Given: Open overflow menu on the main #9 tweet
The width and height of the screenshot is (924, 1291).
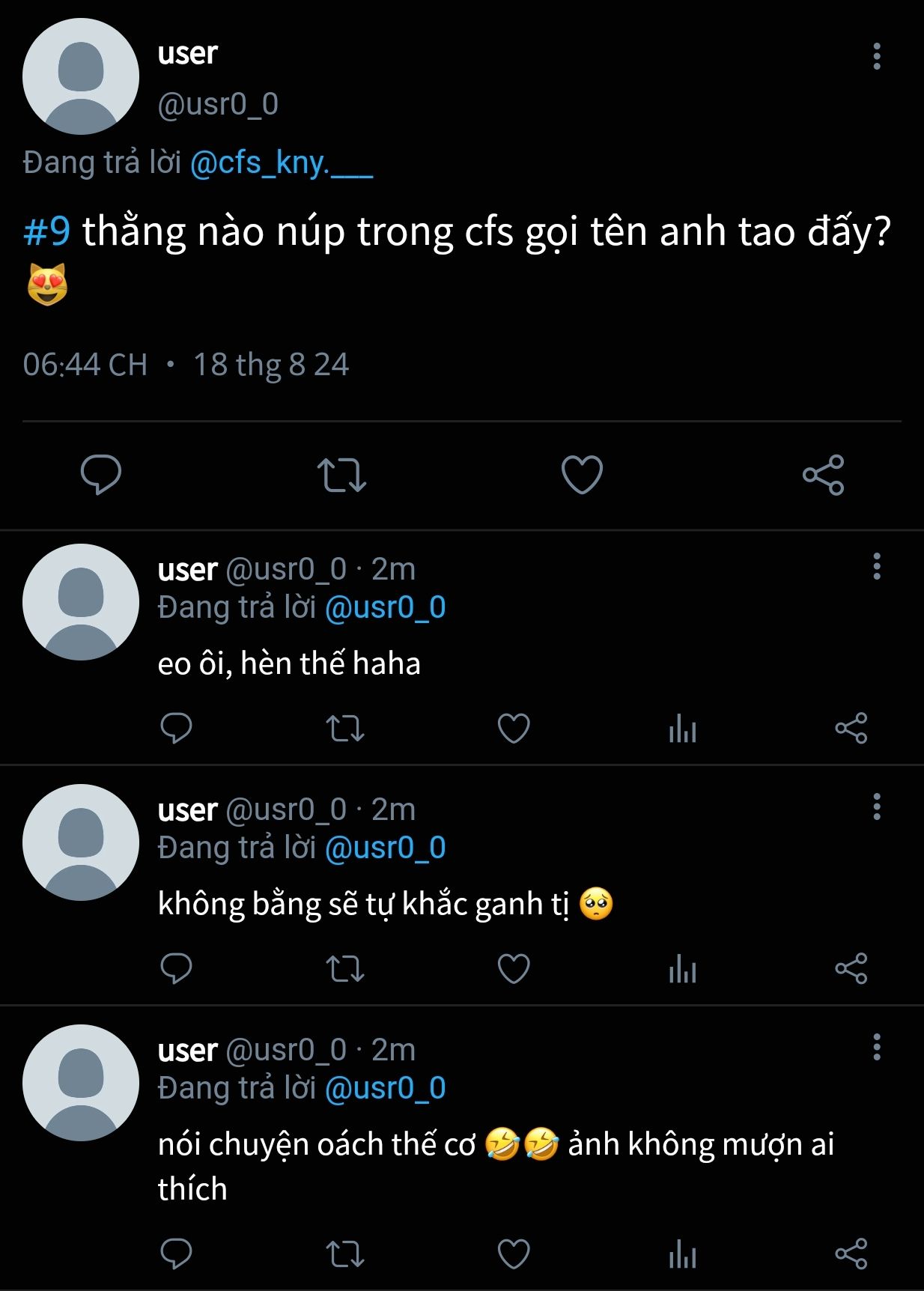Looking at the screenshot, I should [876, 56].
